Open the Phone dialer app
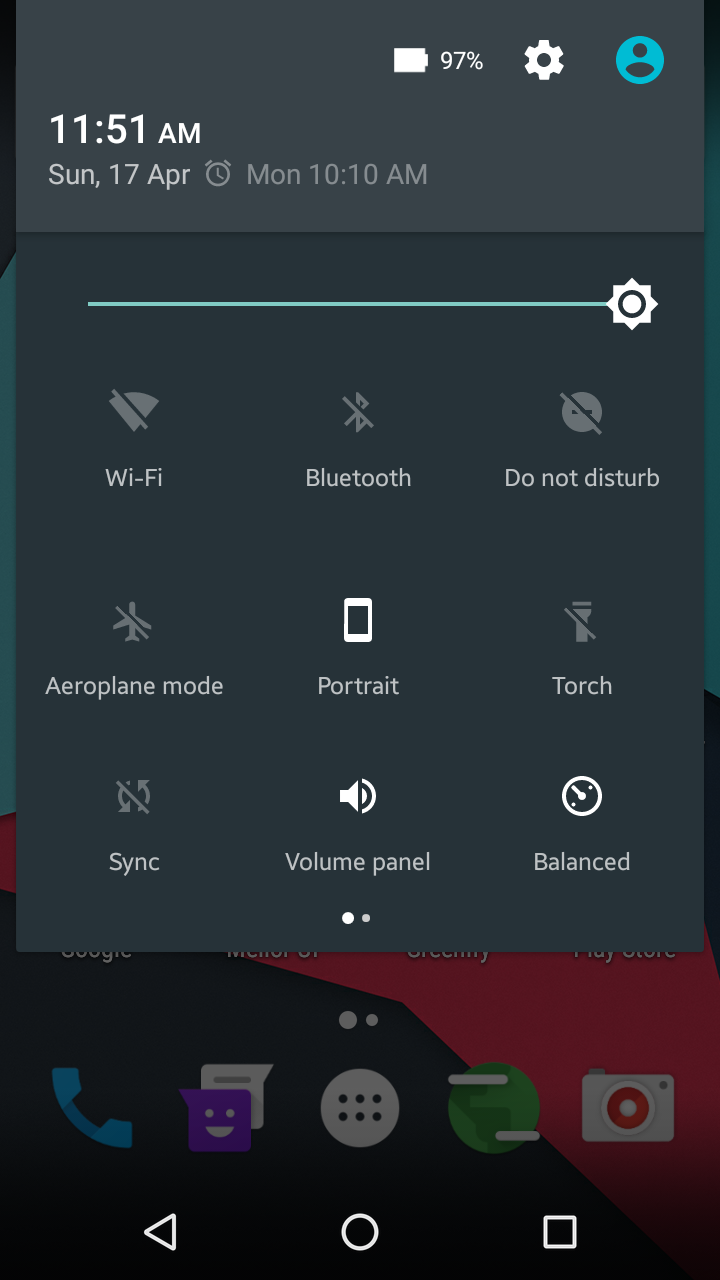Screen dimensions: 720x1280 [92, 1107]
